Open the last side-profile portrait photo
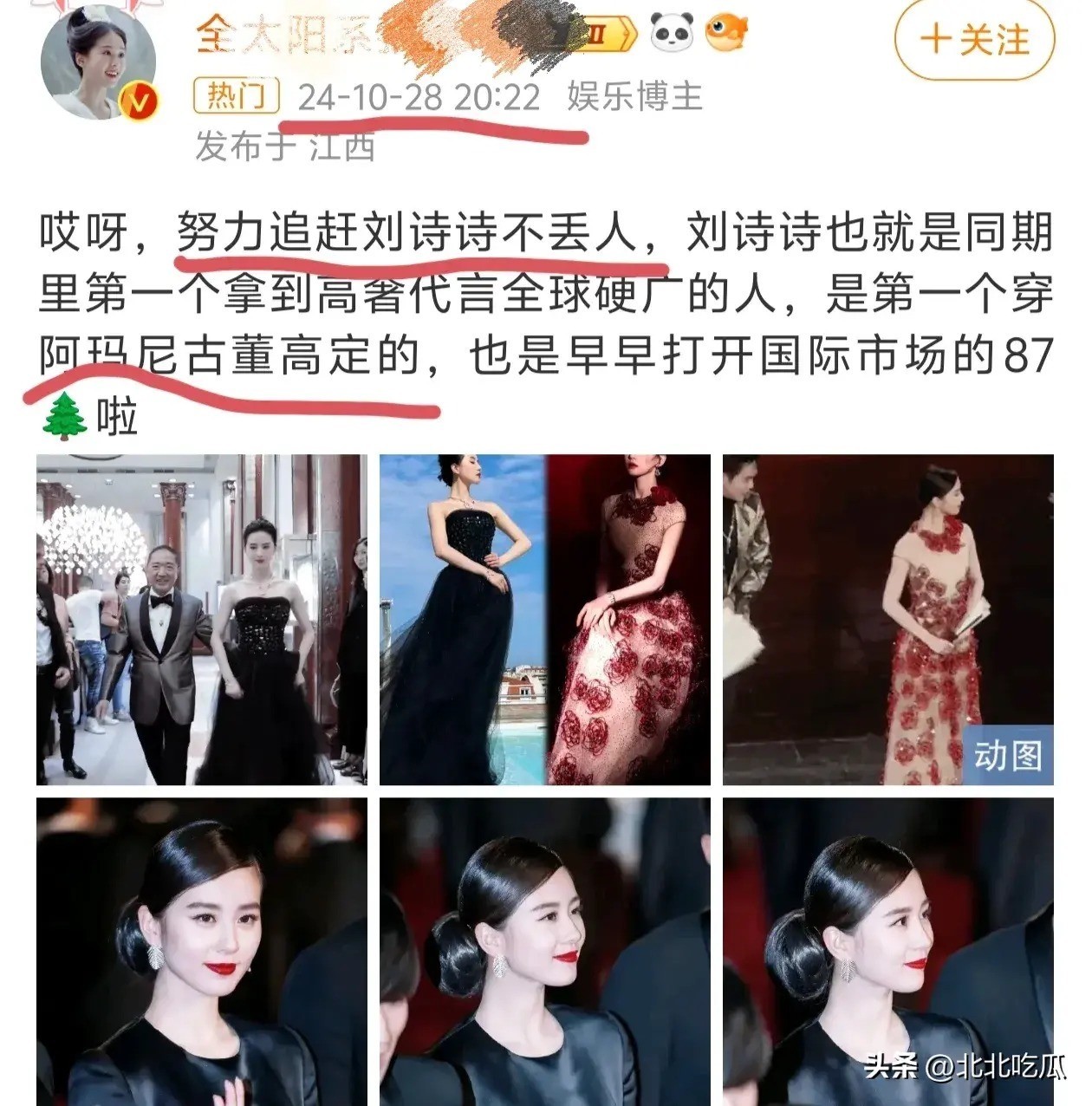1092x1106 pixels. tap(888, 952)
